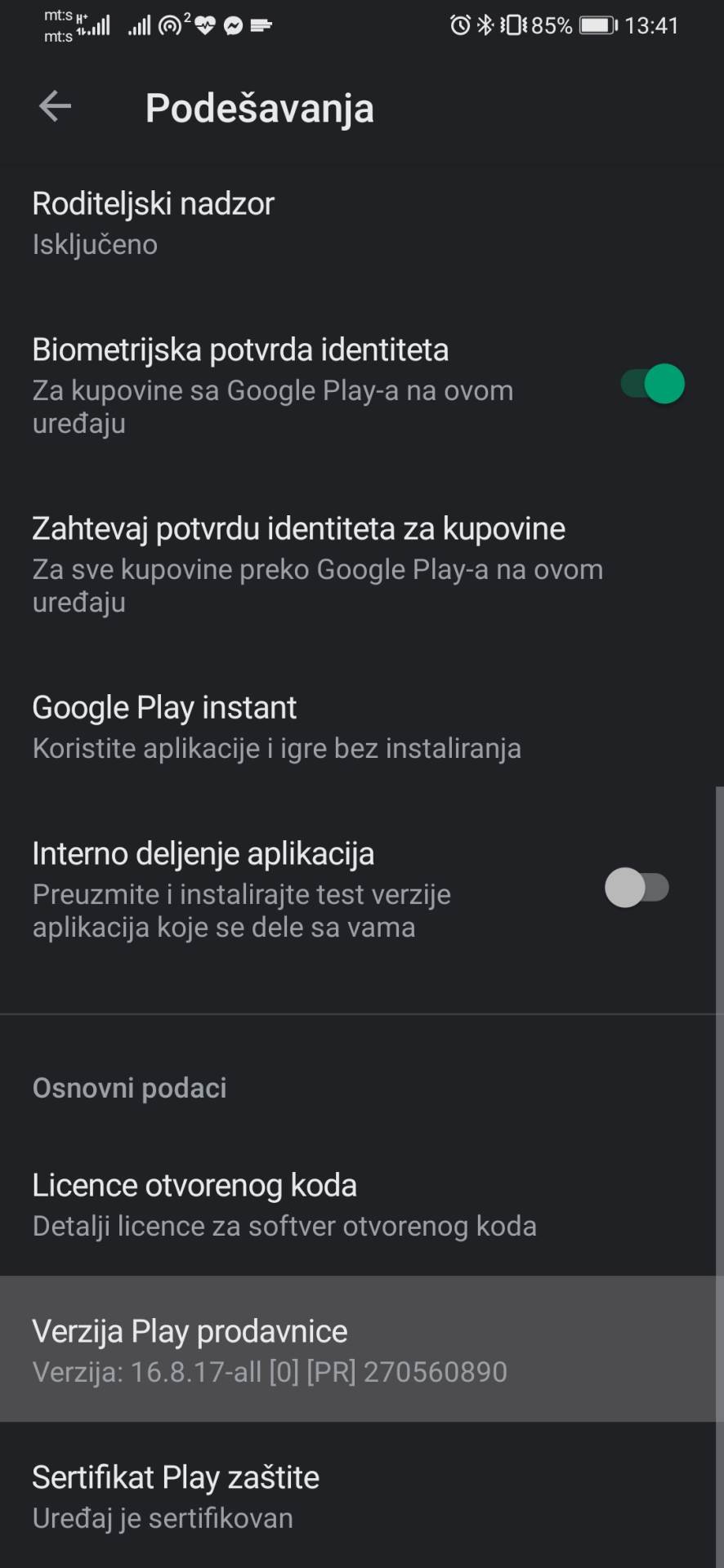
Task: Click the back arrow to leave Podešavanja
Action: pyautogui.click(x=54, y=106)
